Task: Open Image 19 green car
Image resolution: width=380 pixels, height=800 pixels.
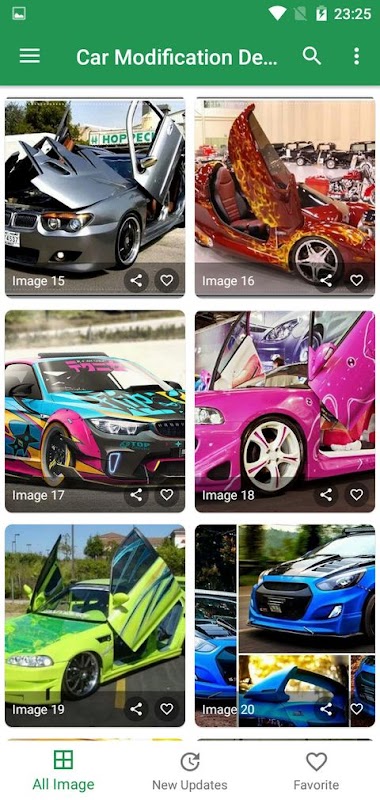Action: tap(95, 626)
